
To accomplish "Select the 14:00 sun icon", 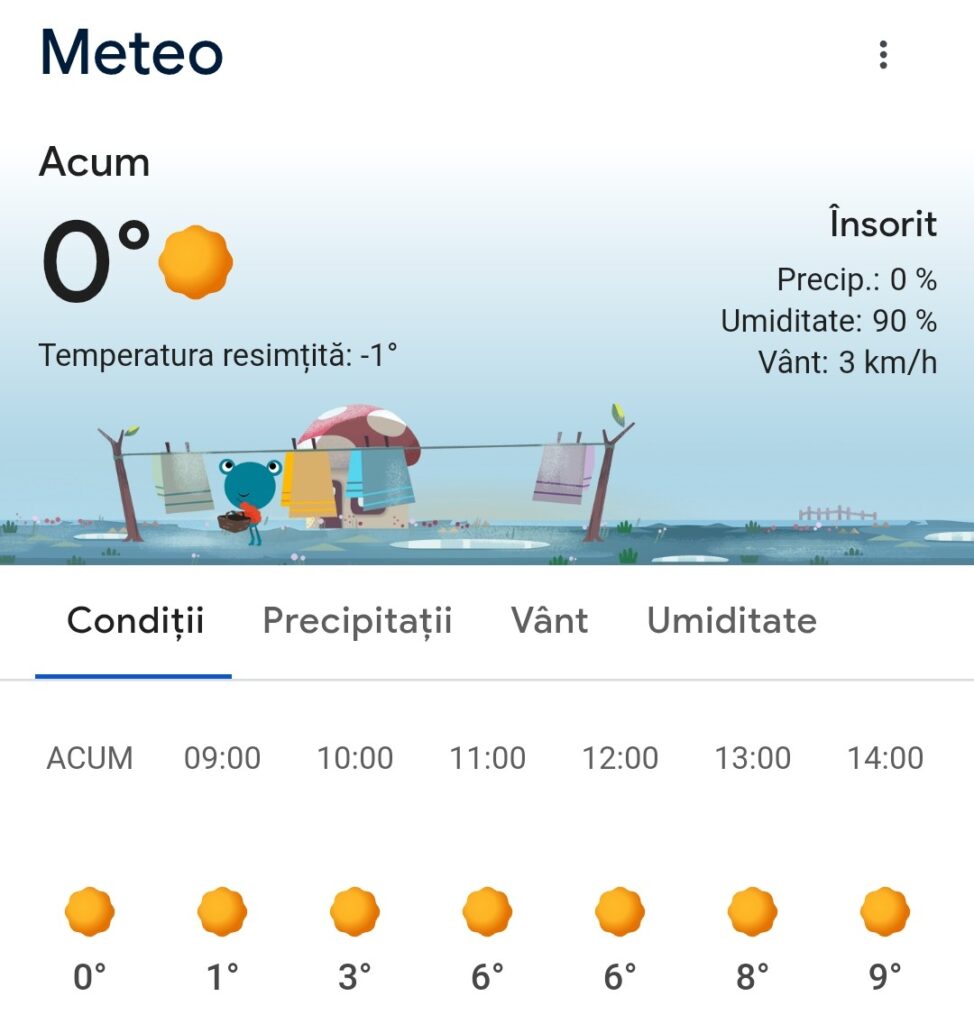I will point(884,910).
